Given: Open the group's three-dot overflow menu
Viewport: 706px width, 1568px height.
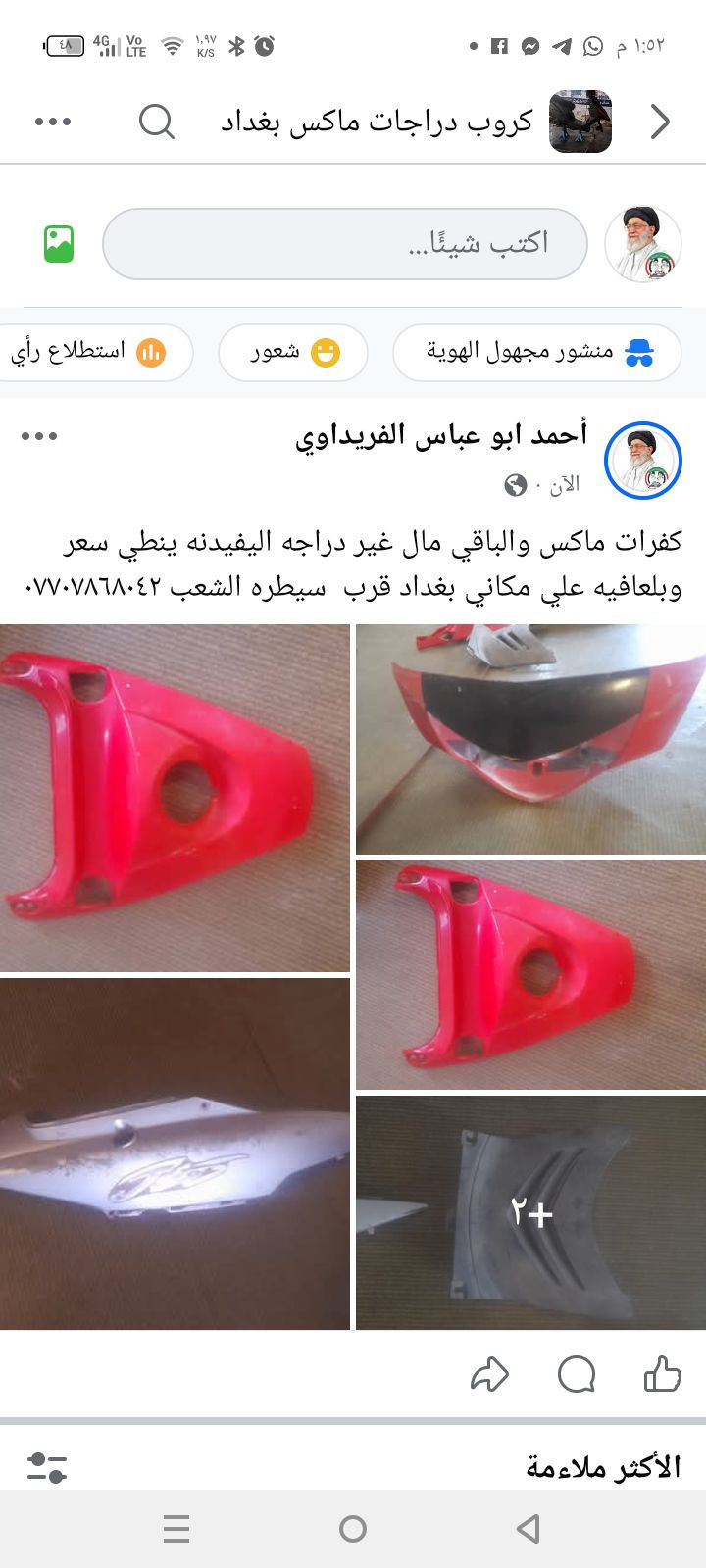Looking at the screenshot, I should (x=53, y=122).
